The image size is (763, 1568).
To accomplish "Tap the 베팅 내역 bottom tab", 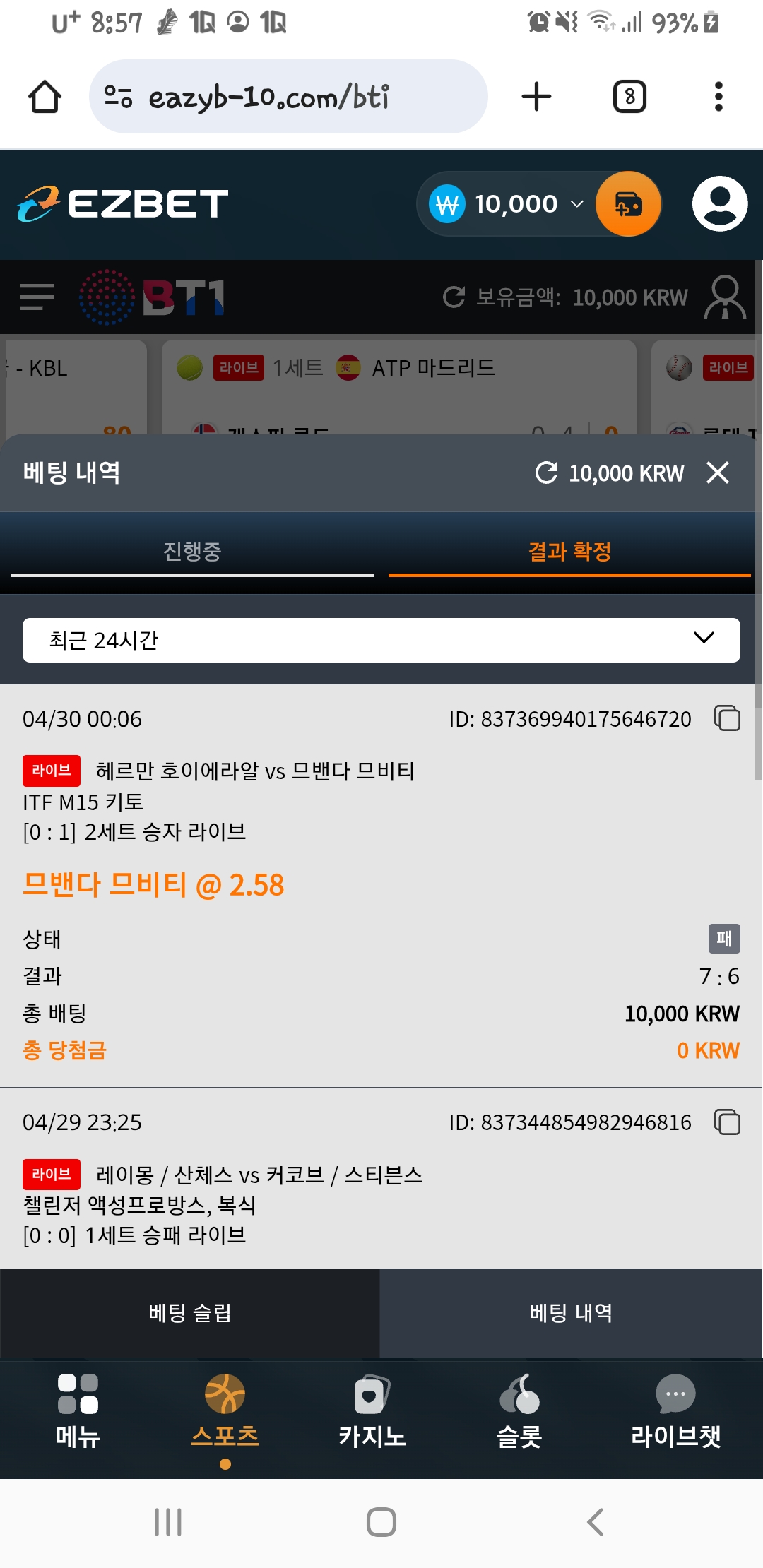I will [x=571, y=1313].
